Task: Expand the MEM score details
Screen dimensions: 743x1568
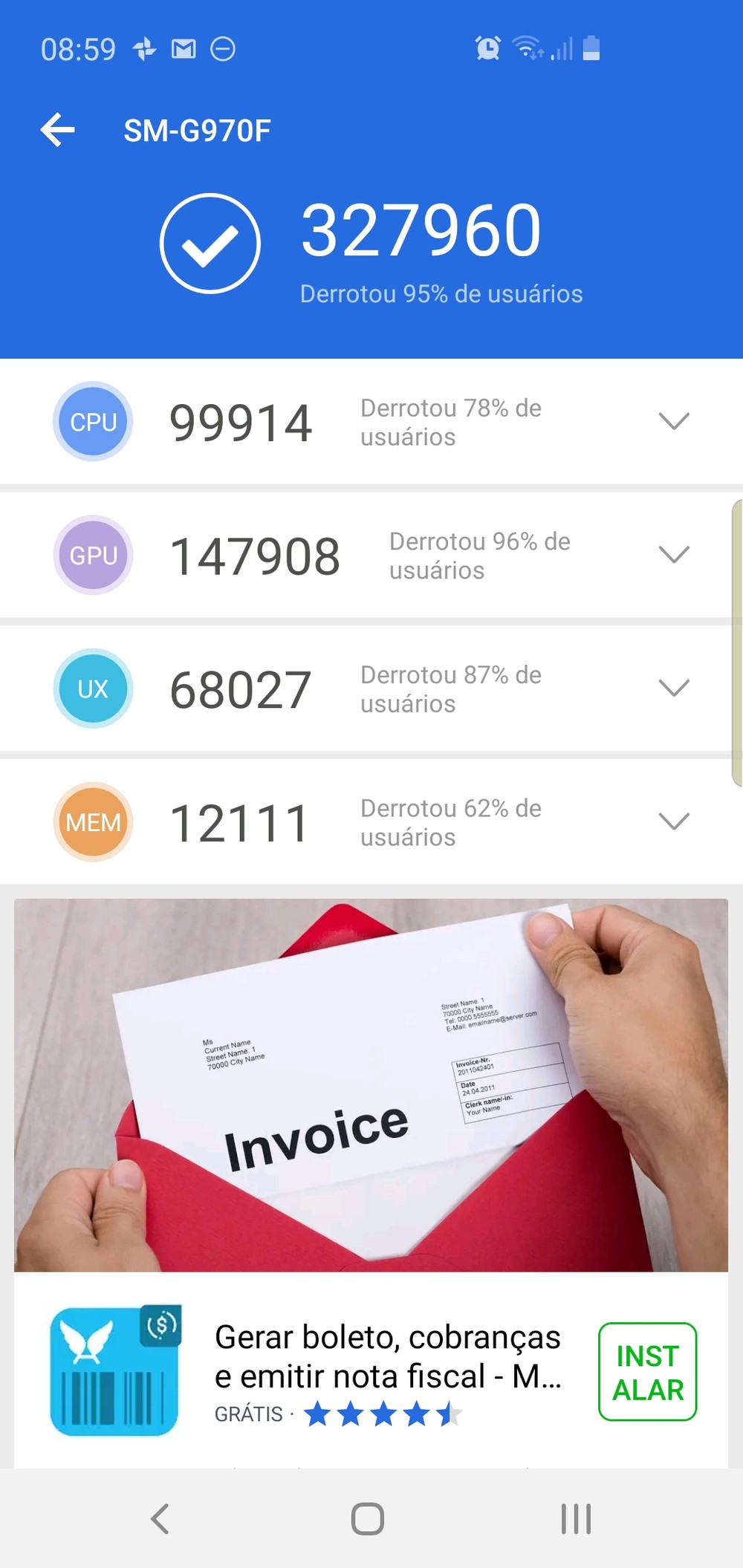Action: (x=673, y=822)
